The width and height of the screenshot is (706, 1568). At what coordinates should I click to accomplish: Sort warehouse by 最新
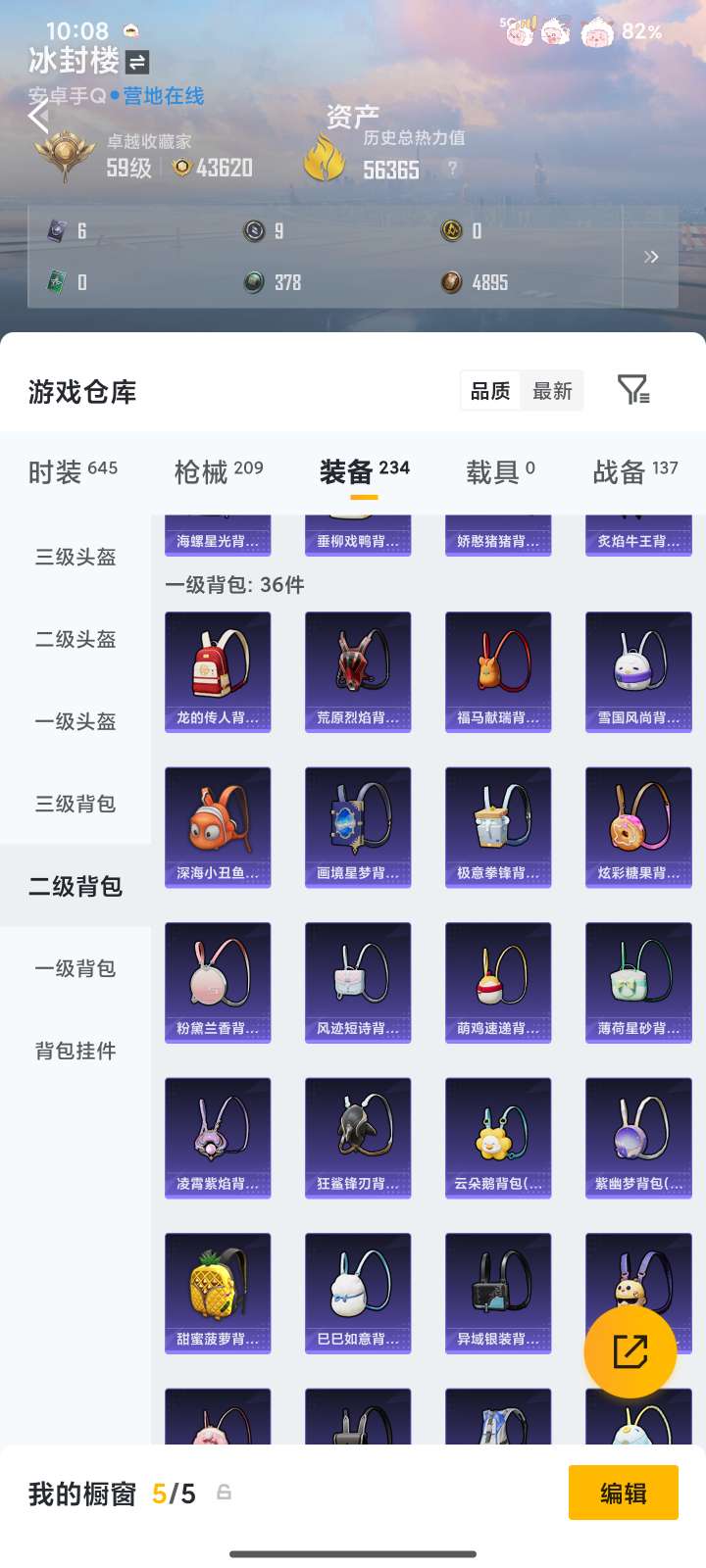(552, 391)
